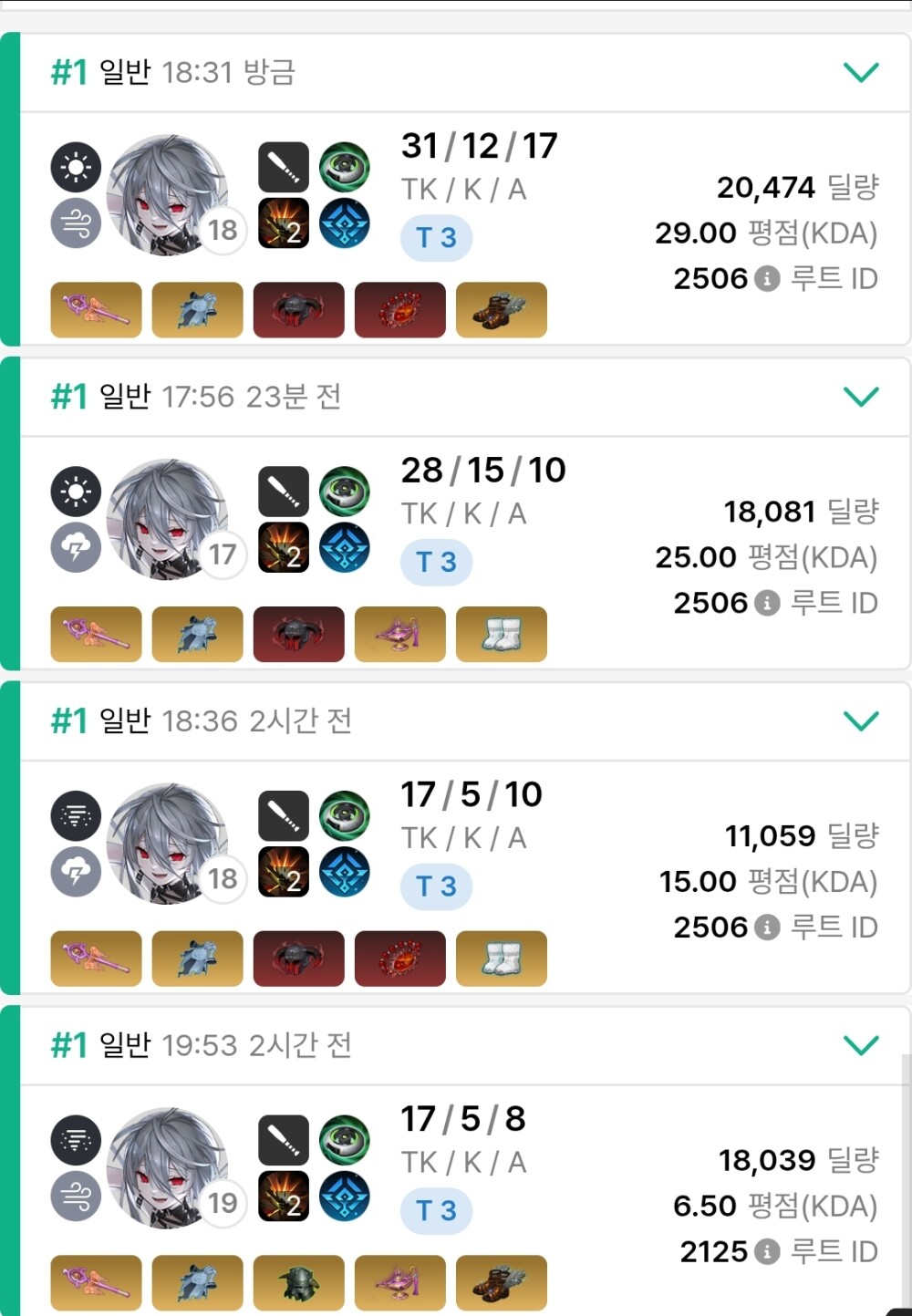Open route ID info for the 11,059 딜량 match
The image size is (912, 1316).
coord(767,927)
